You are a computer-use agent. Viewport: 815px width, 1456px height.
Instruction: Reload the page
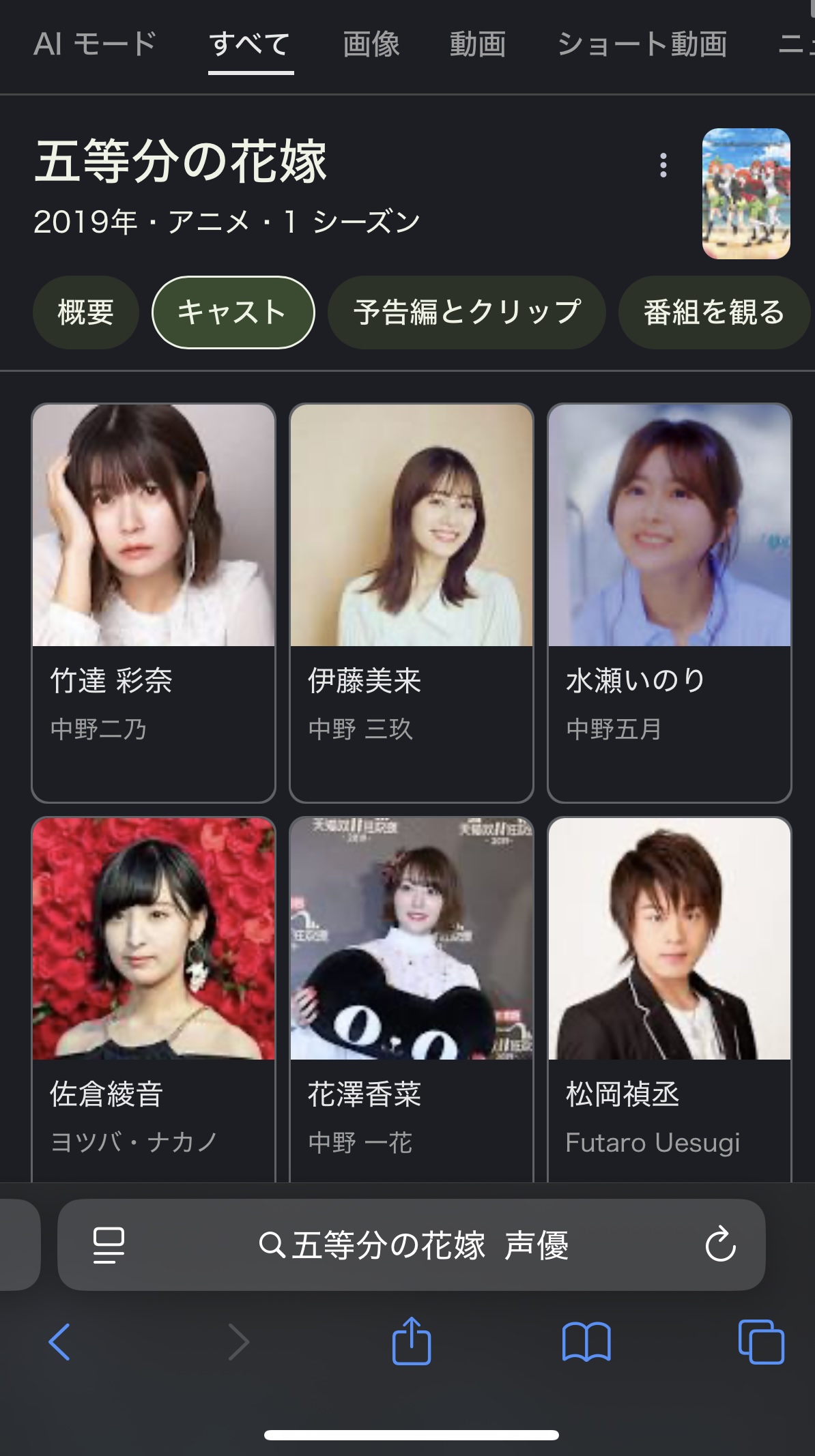click(x=720, y=1245)
